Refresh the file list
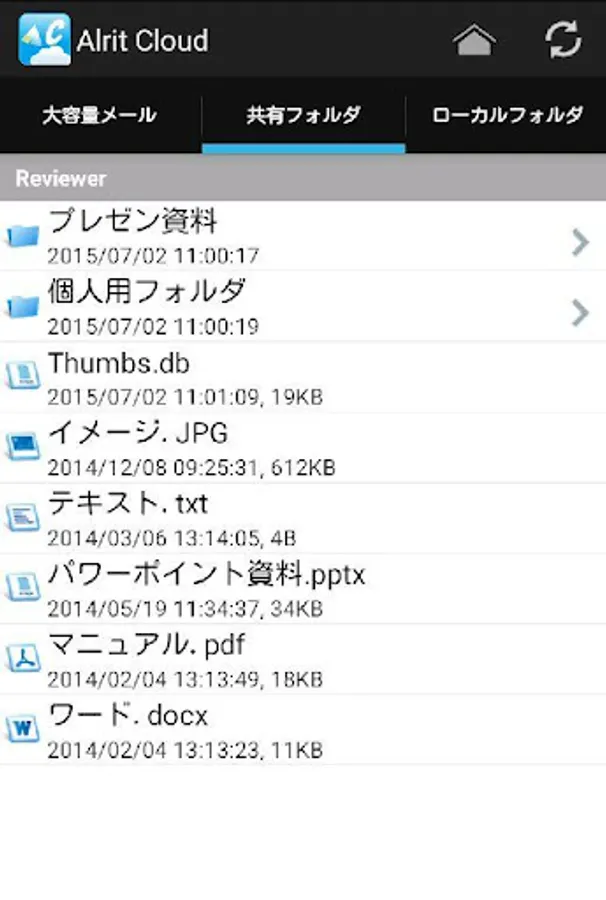Screen dimensions: 606x900 click(563, 40)
